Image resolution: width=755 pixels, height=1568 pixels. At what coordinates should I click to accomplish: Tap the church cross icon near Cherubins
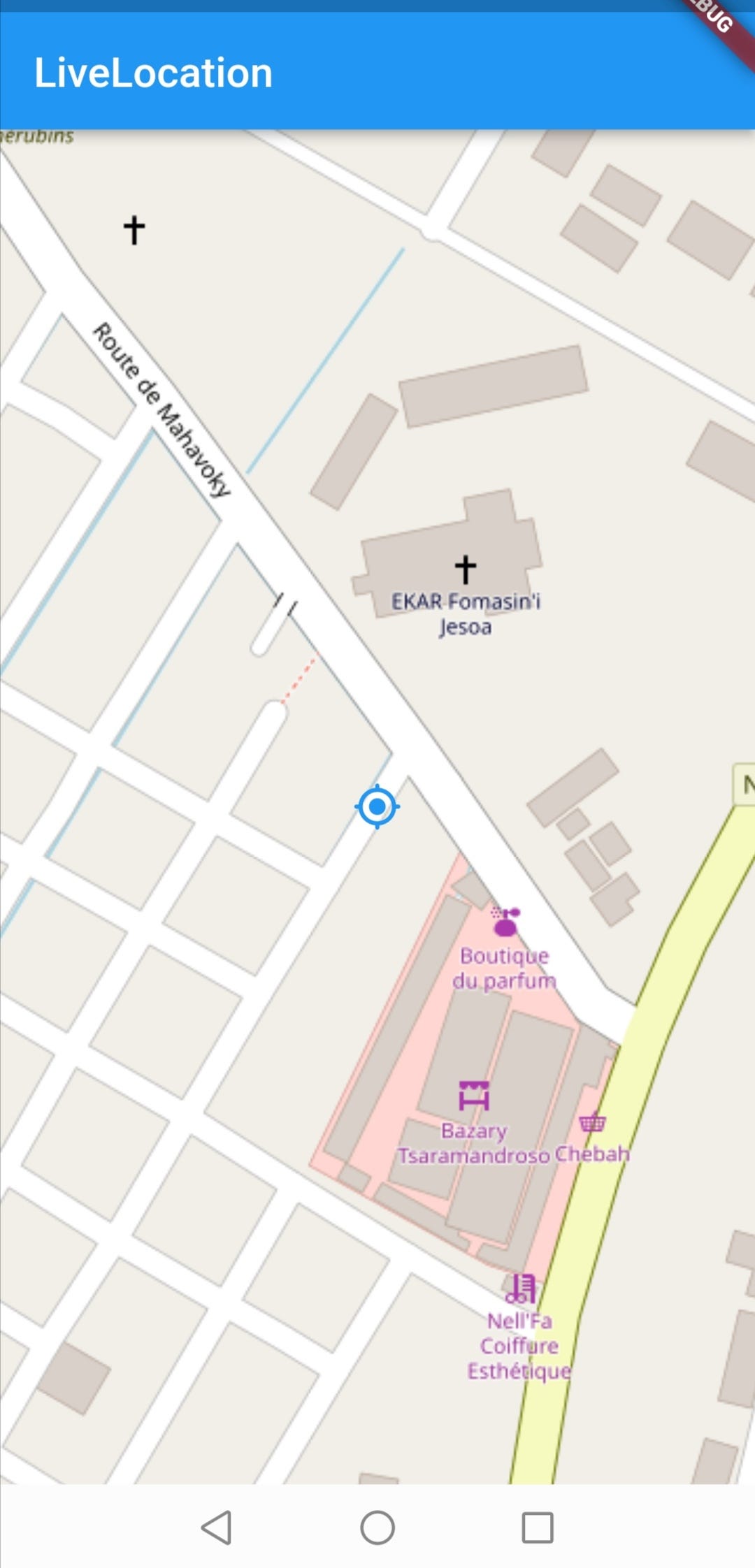[x=133, y=228]
